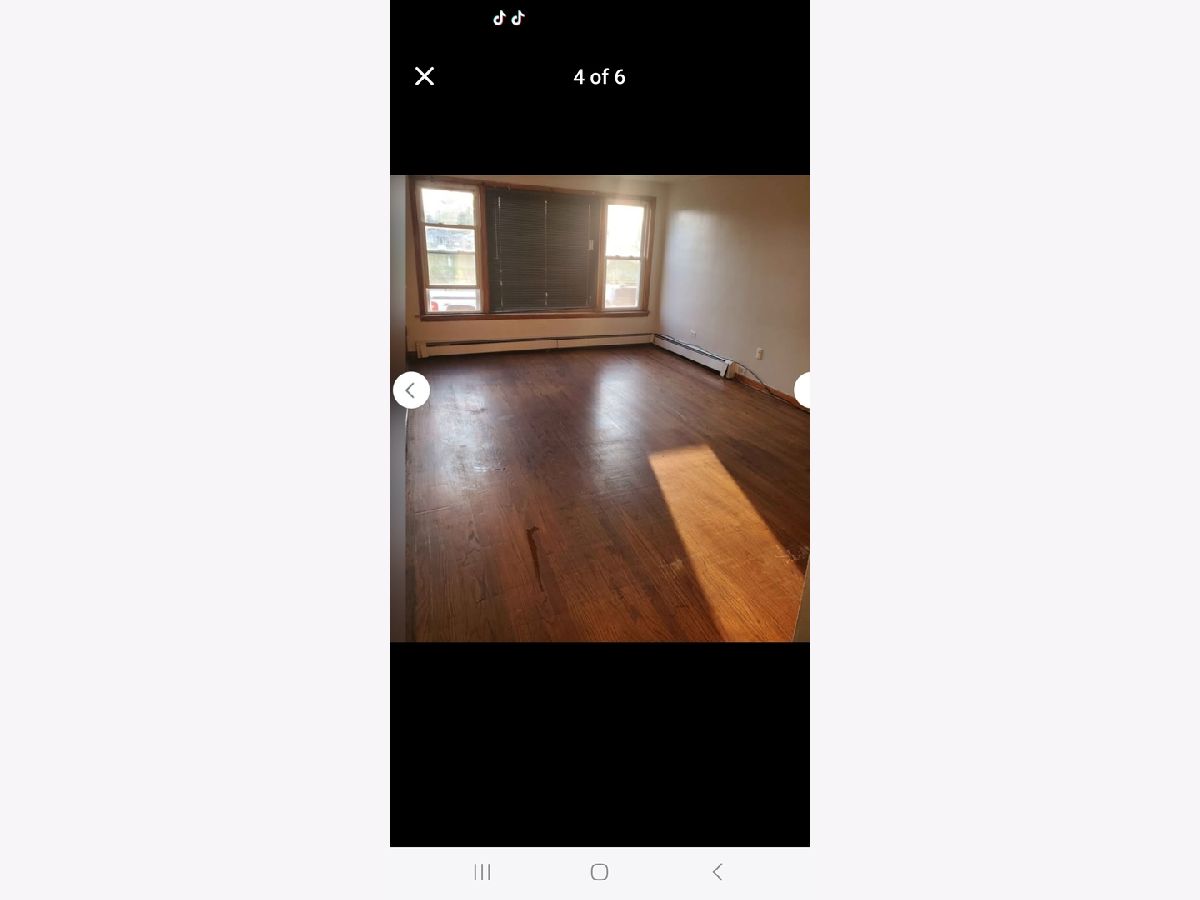Screen dimensions: 1200x900
Task: Advance to the next photo
Action: pyautogui.click(x=803, y=390)
